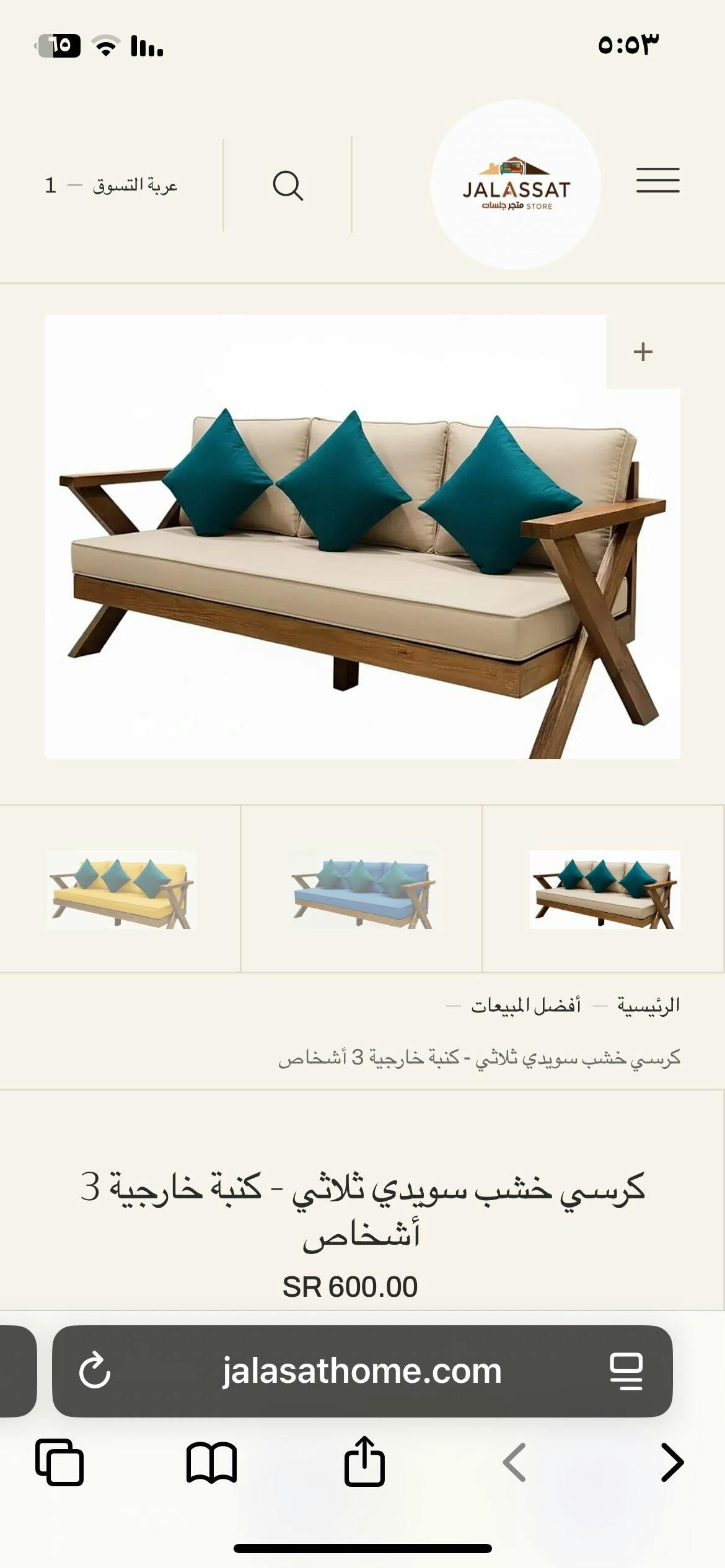Open the page settings menu in address bar
The height and width of the screenshot is (1568, 725).
626,1371
